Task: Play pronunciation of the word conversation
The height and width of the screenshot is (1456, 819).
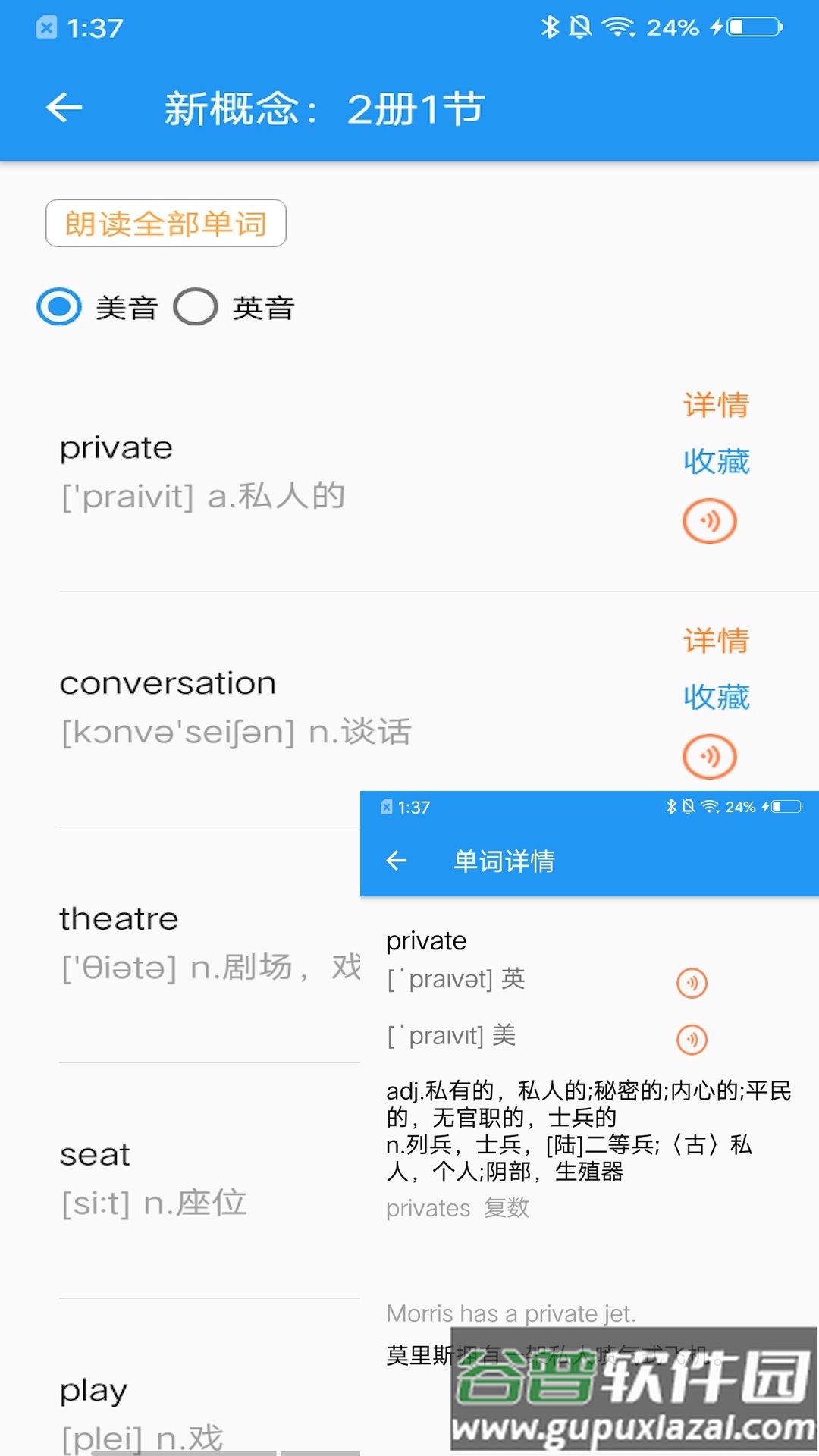Action: click(709, 756)
